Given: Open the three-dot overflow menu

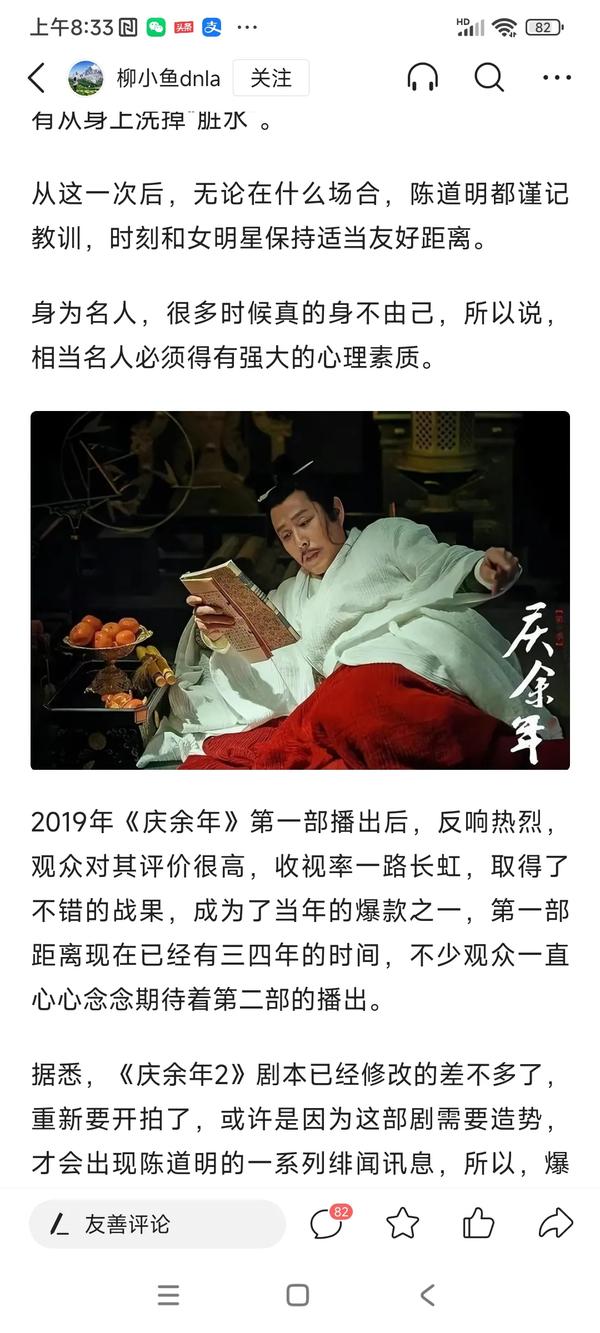Looking at the screenshot, I should coord(556,78).
